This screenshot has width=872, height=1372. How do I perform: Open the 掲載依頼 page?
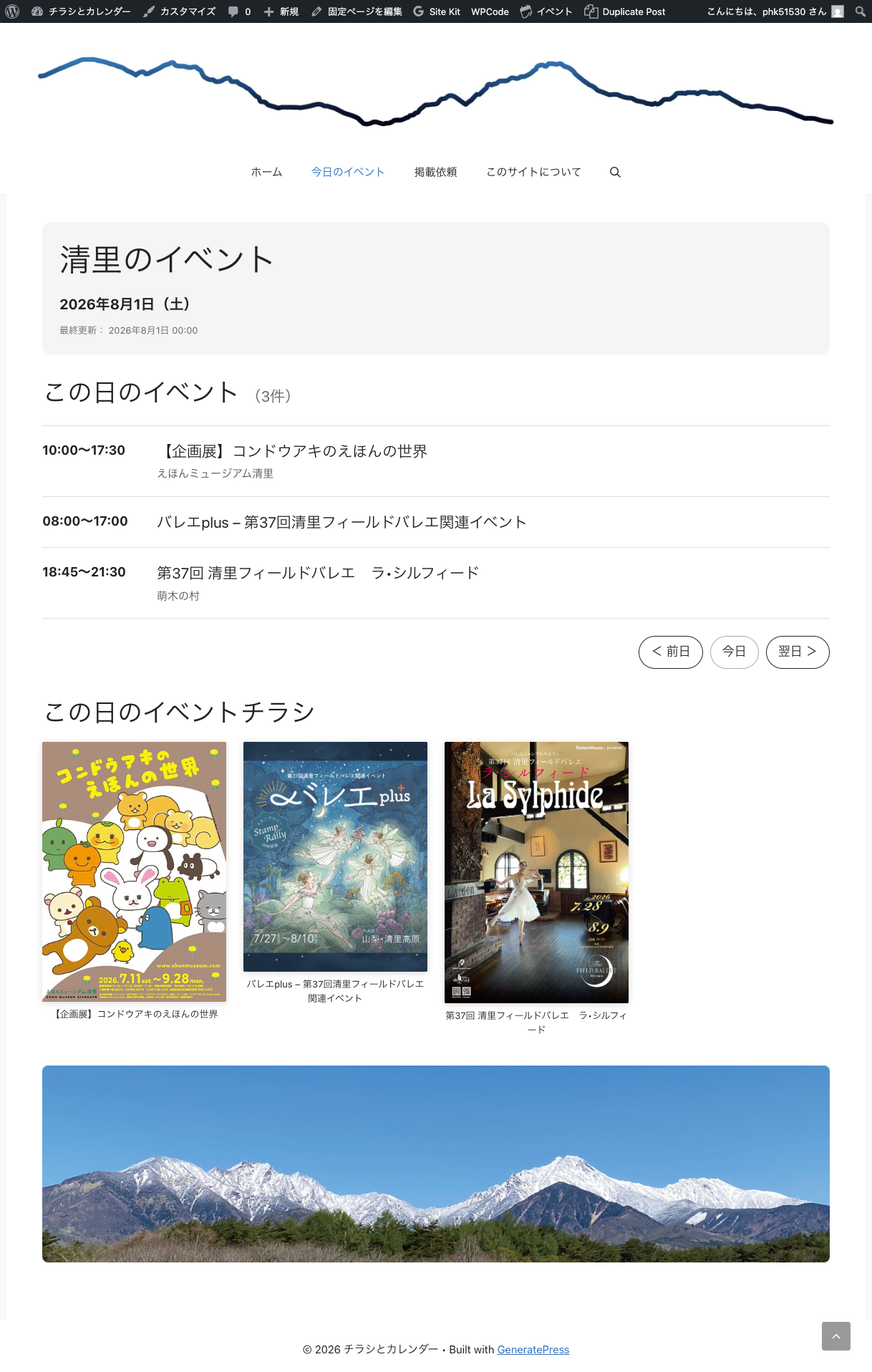point(435,172)
